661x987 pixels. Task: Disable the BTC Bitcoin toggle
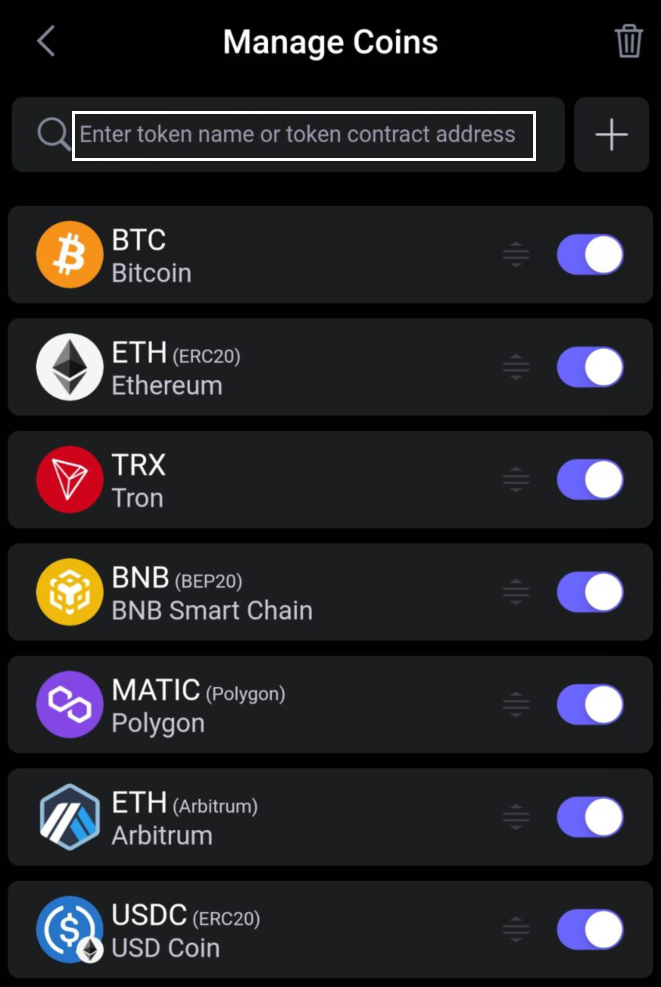[x=590, y=255]
